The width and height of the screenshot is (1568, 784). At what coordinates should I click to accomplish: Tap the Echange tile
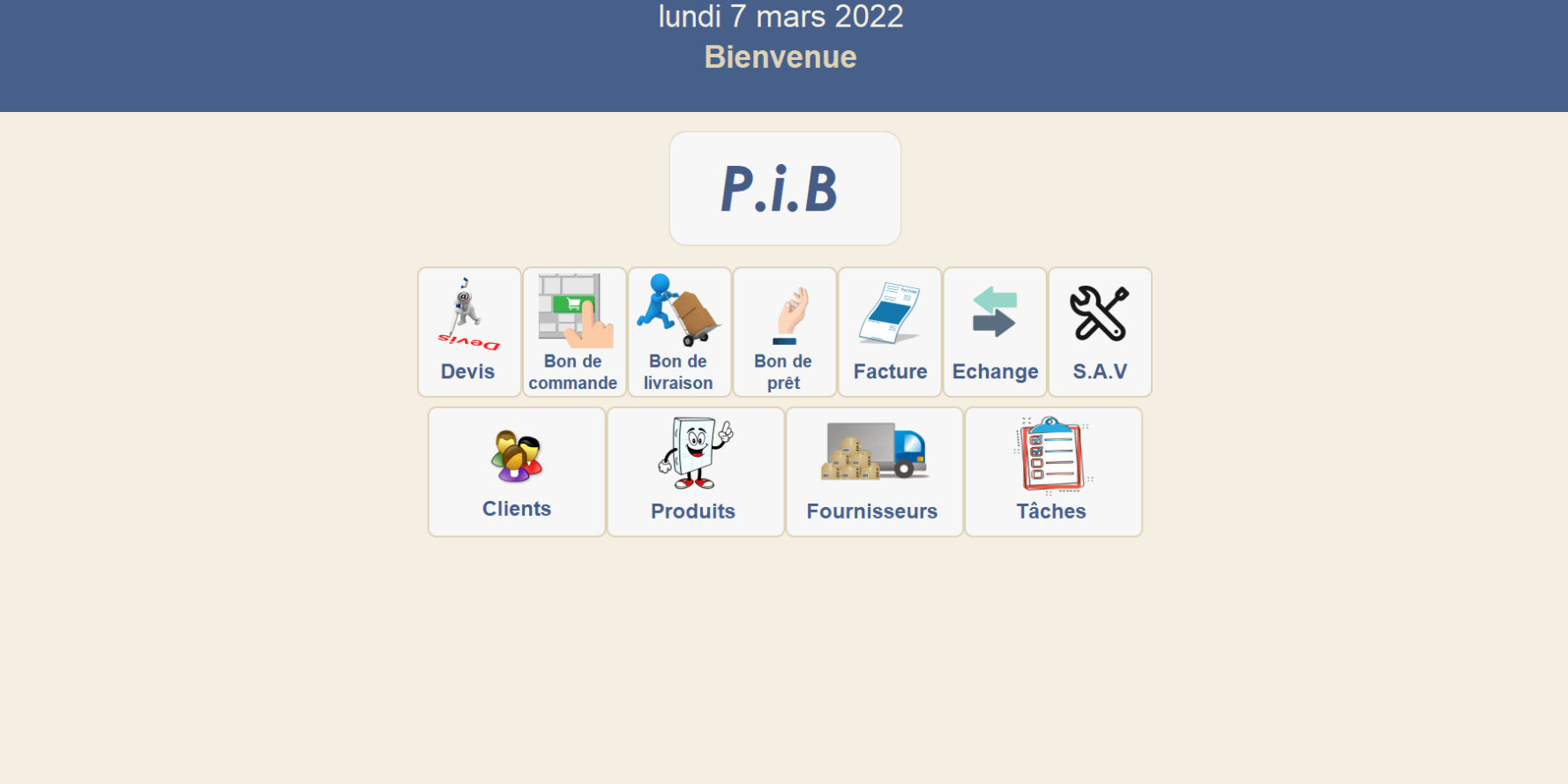(995, 332)
